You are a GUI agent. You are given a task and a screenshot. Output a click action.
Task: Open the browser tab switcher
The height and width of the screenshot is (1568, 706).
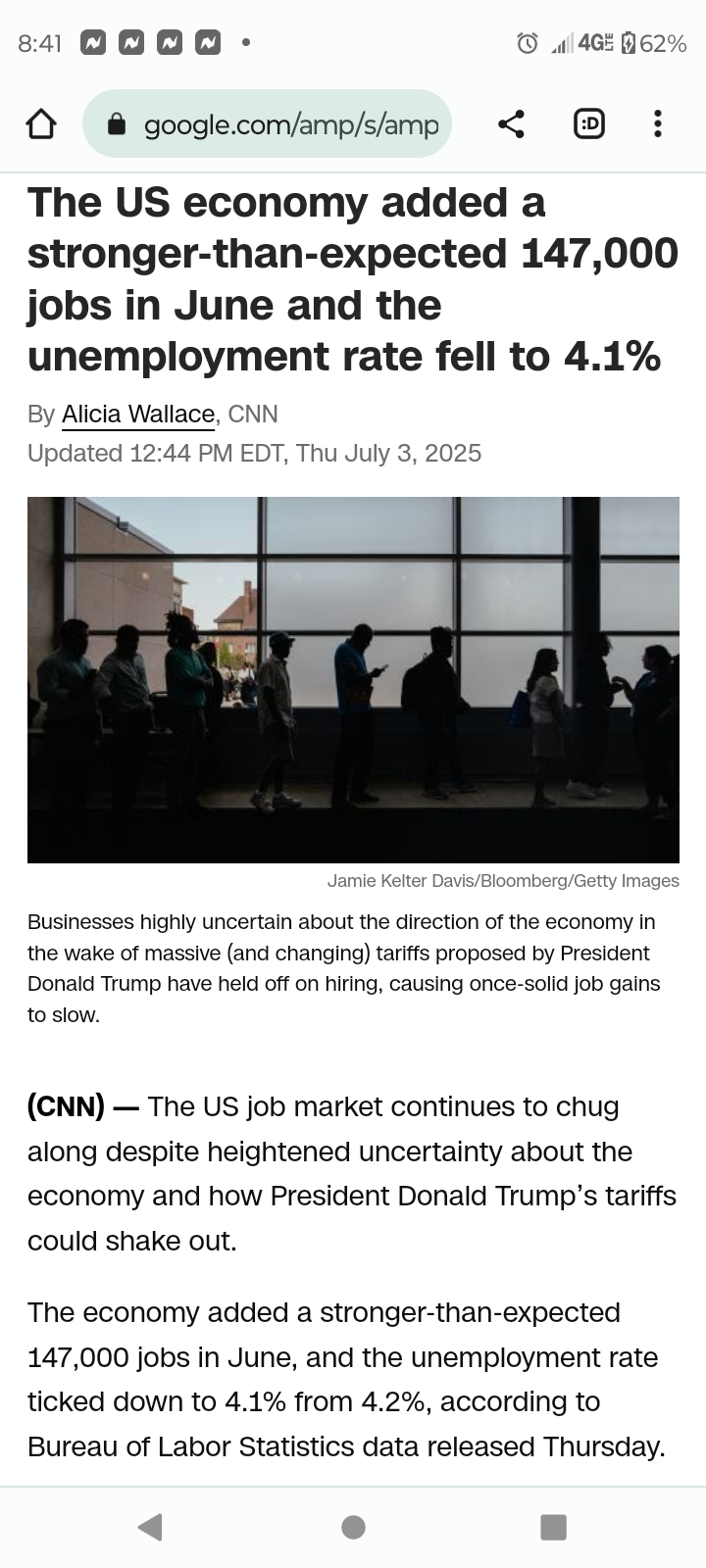tap(588, 123)
